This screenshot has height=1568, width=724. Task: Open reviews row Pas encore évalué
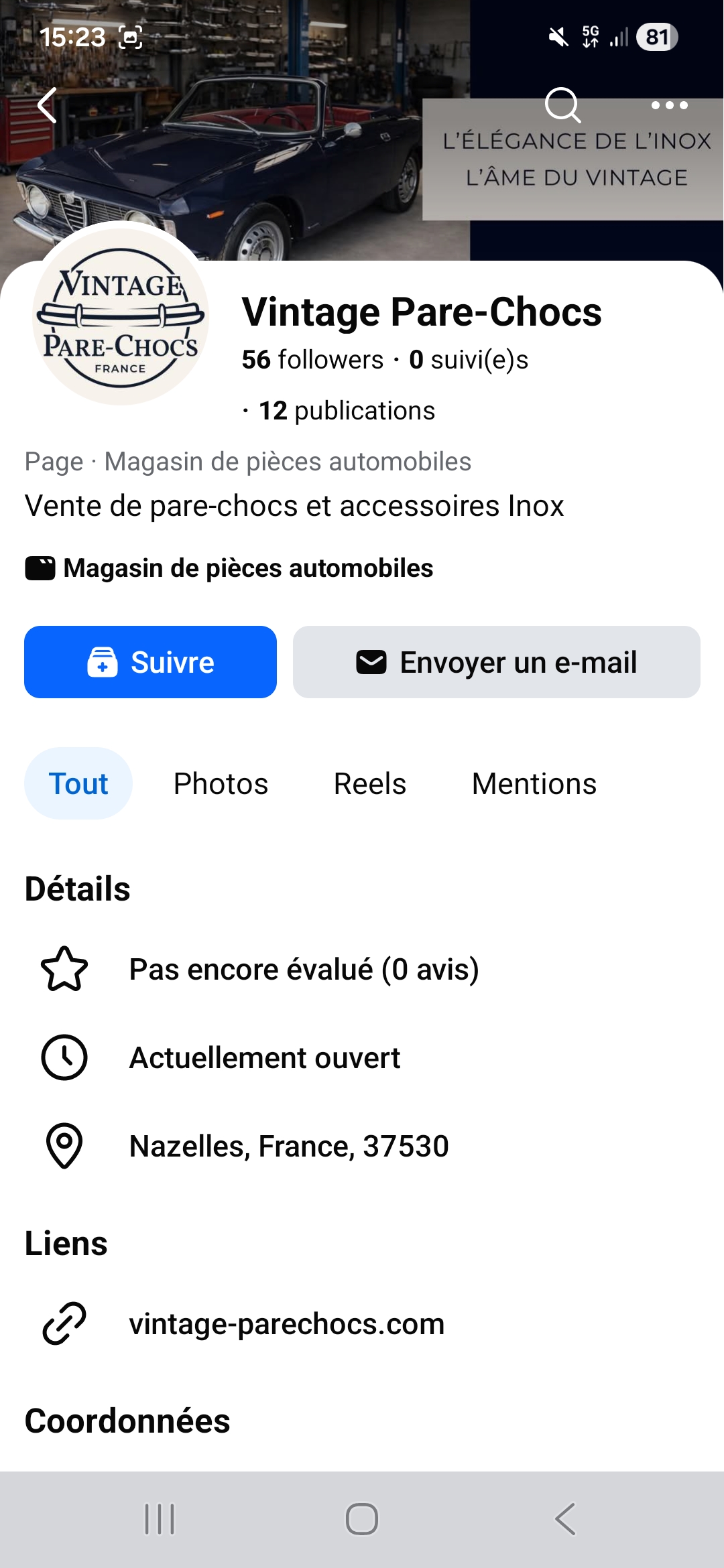tap(304, 969)
